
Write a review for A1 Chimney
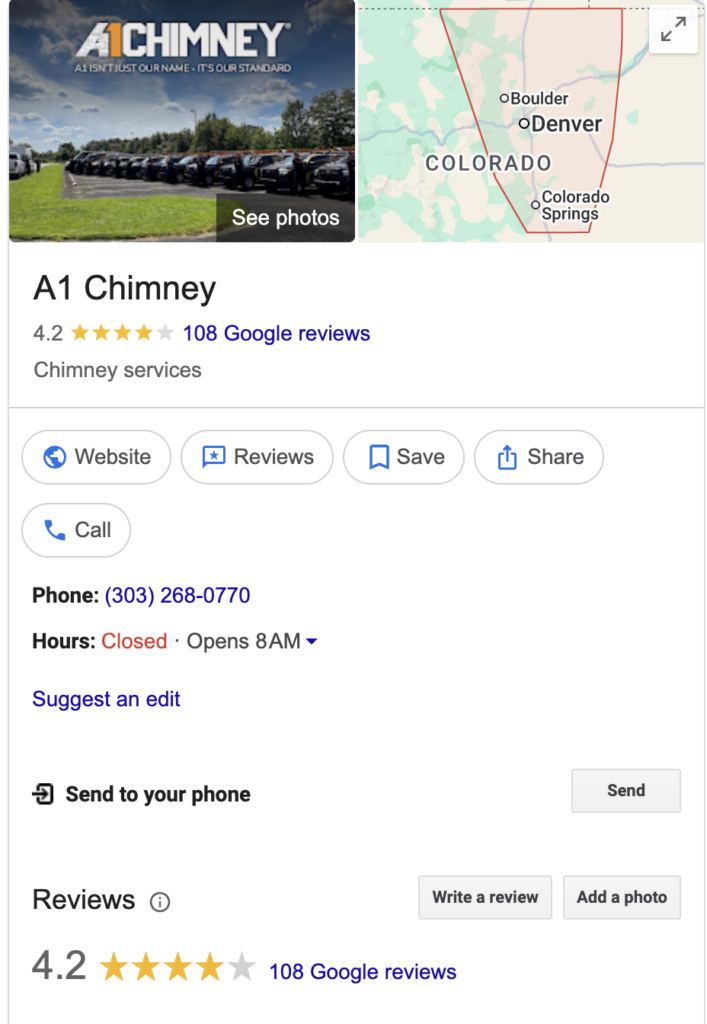click(x=485, y=897)
